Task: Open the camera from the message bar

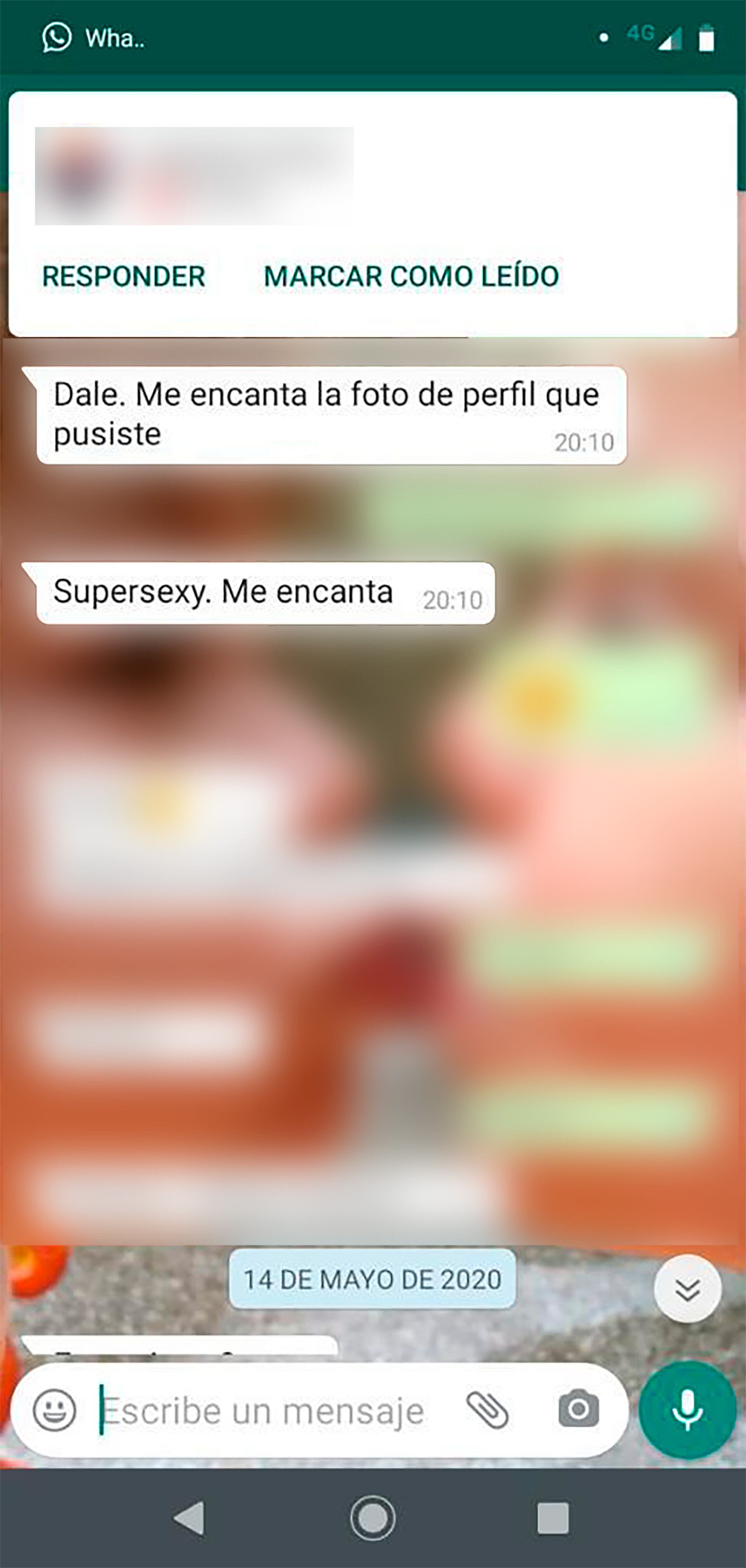Action: pos(579,1408)
